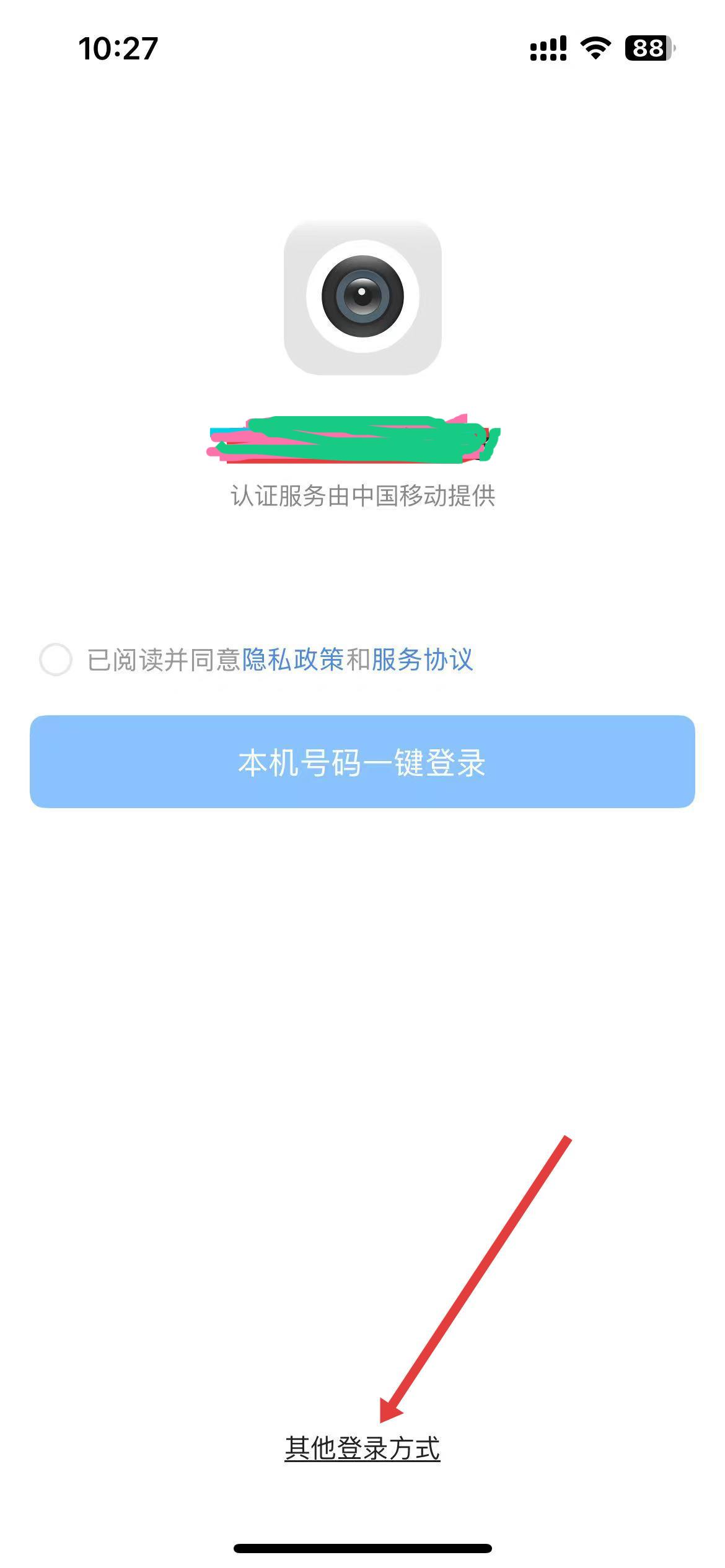Tap the battery level indicator showing 88
Viewport: 725px width, 1568px height.
[647, 48]
